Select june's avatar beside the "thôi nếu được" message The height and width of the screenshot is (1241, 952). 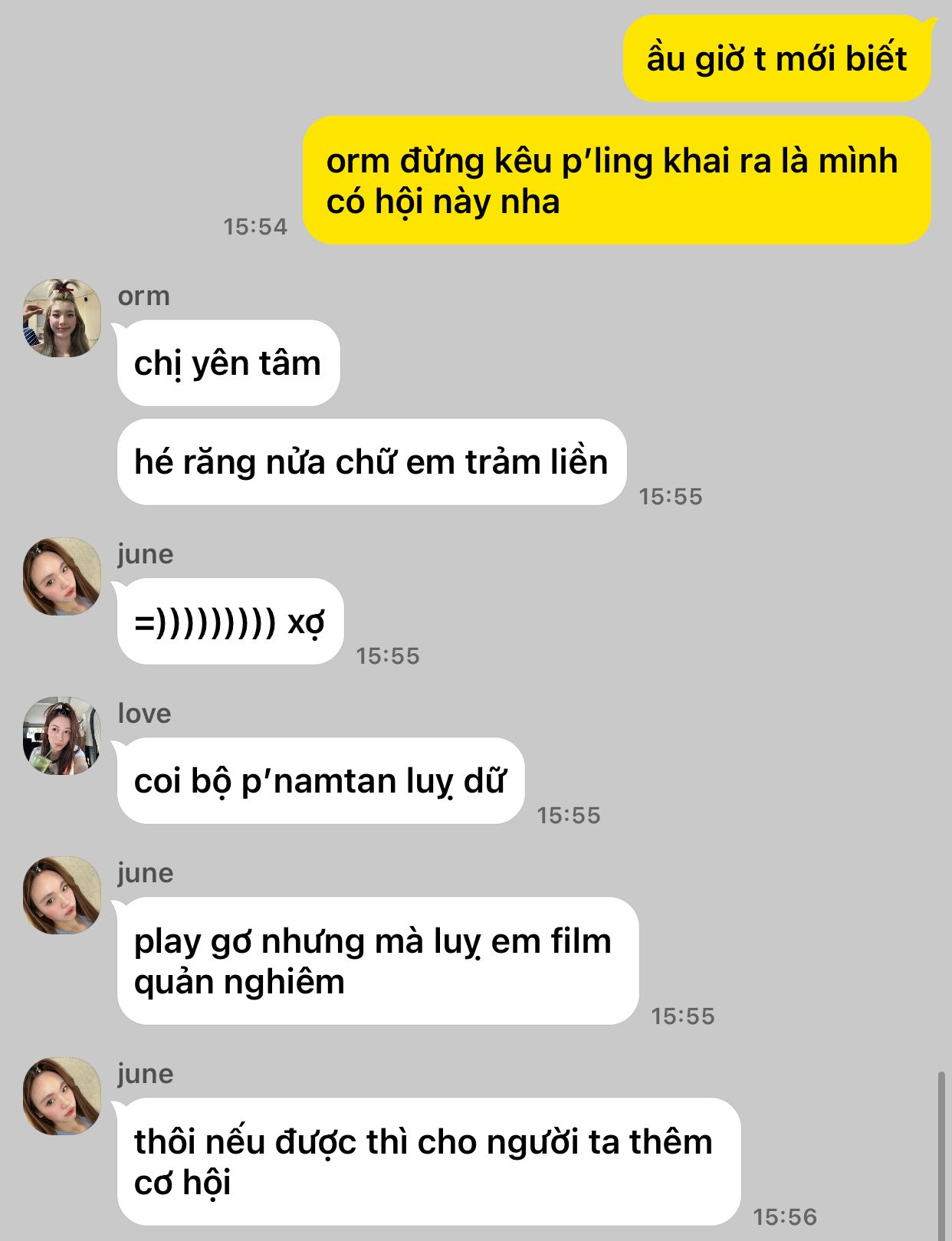(x=62, y=1096)
